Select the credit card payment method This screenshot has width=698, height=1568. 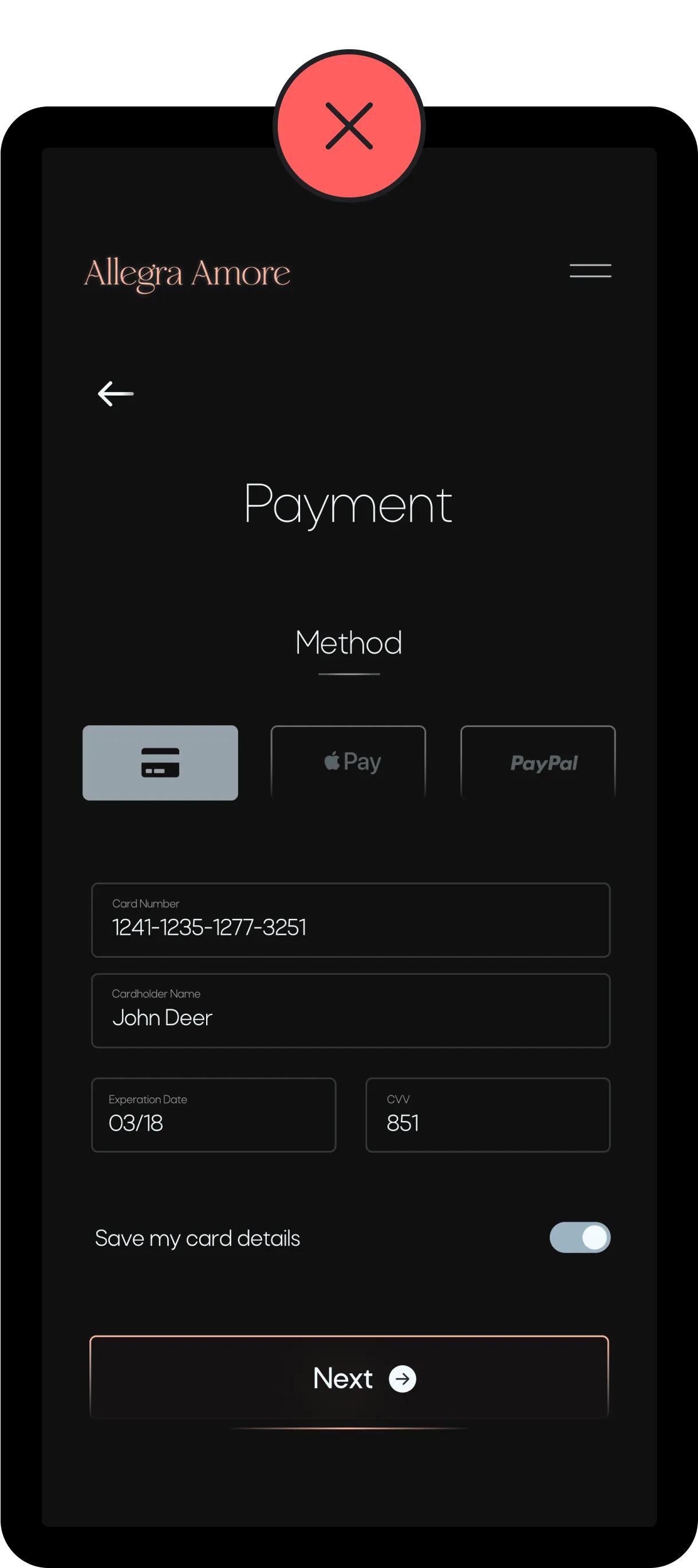pos(160,763)
